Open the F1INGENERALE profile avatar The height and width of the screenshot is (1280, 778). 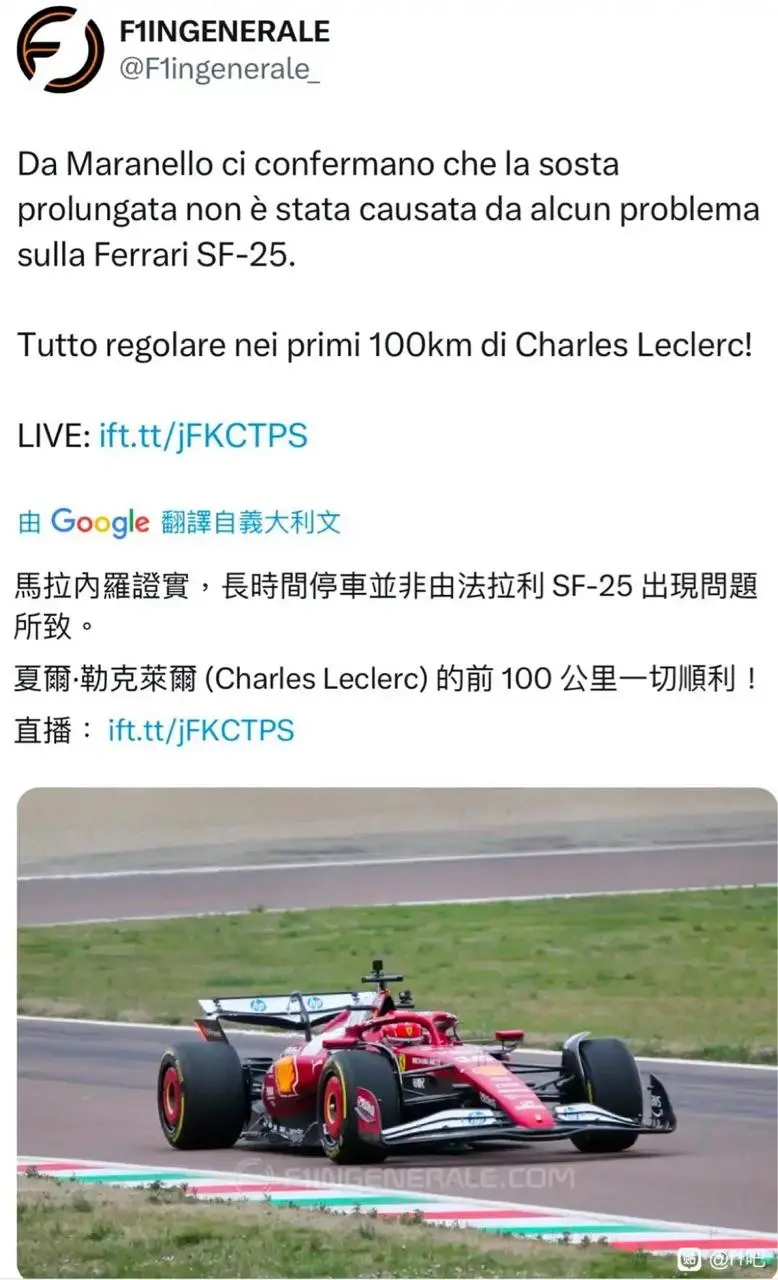[x=60, y=50]
